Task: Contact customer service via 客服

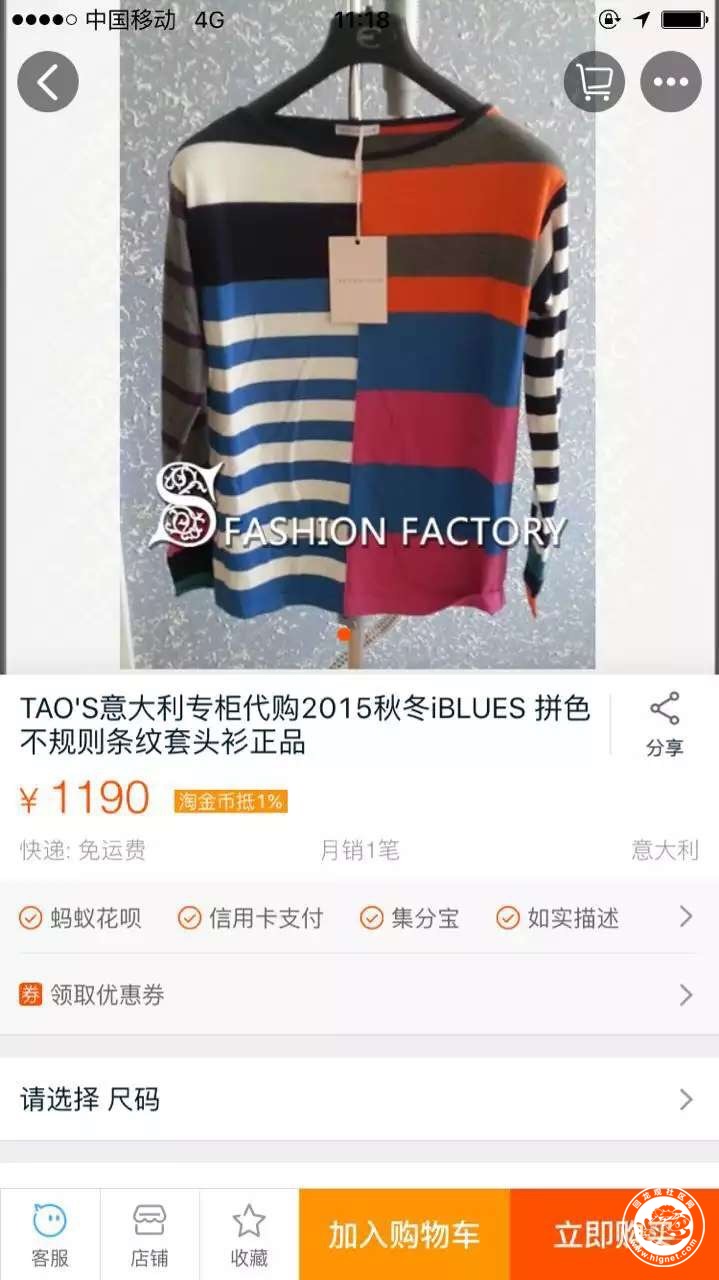Action: tap(50, 1235)
